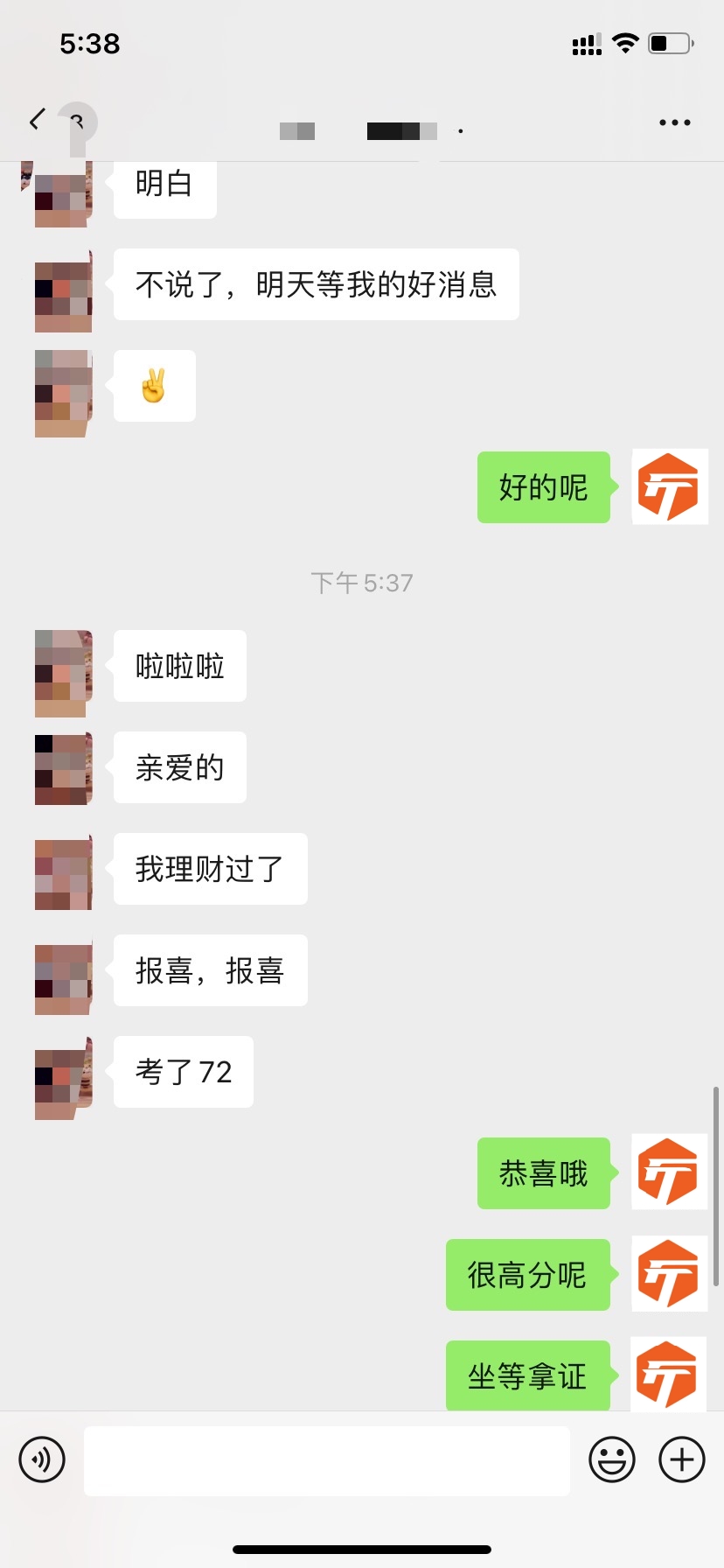Open the chat info overflow menu
The image size is (724, 1568).
coord(674,122)
